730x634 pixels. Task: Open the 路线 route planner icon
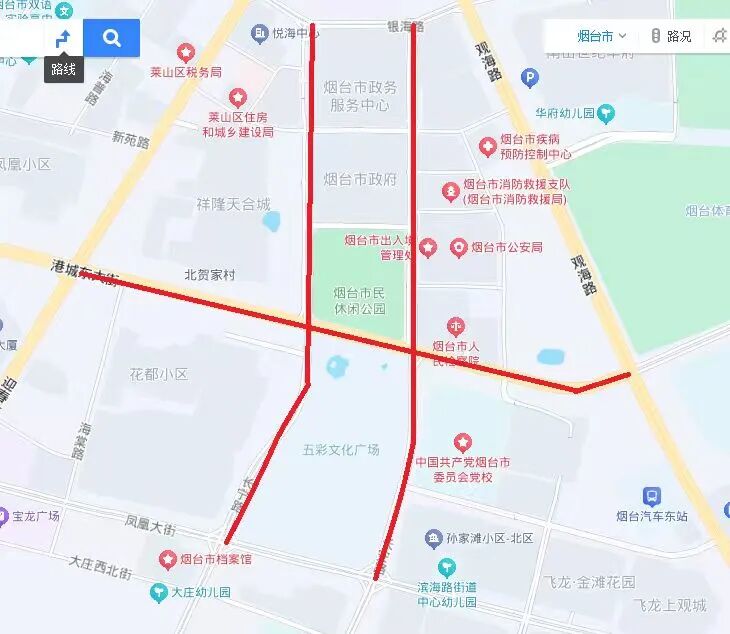[63, 38]
